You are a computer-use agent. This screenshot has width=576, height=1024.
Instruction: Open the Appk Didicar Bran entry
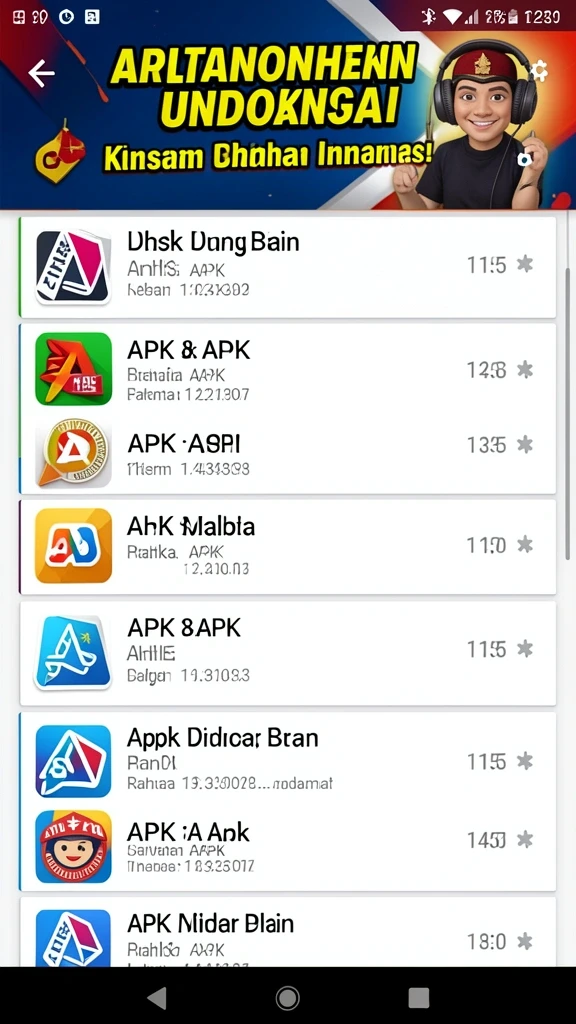[x=288, y=760]
